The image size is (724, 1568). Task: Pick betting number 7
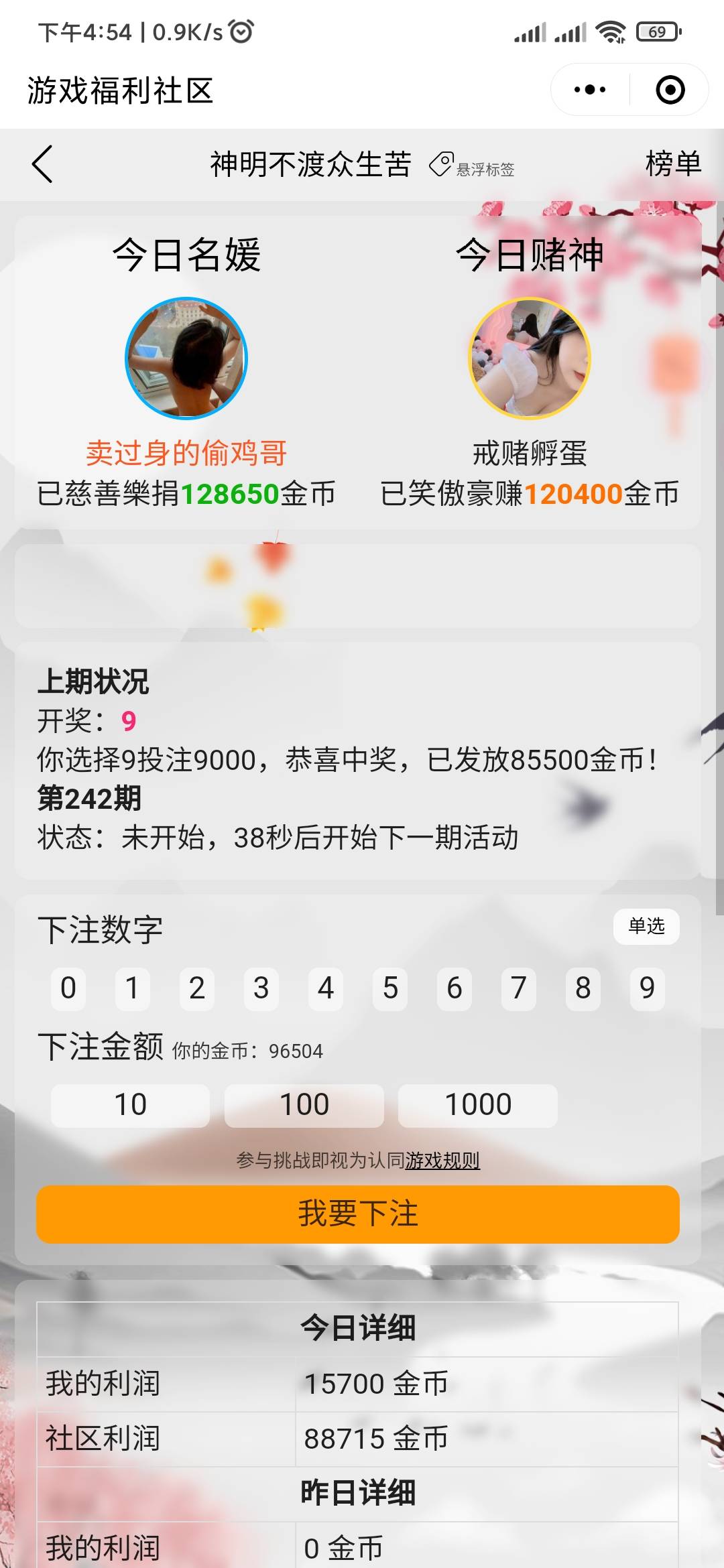[x=518, y=988]
